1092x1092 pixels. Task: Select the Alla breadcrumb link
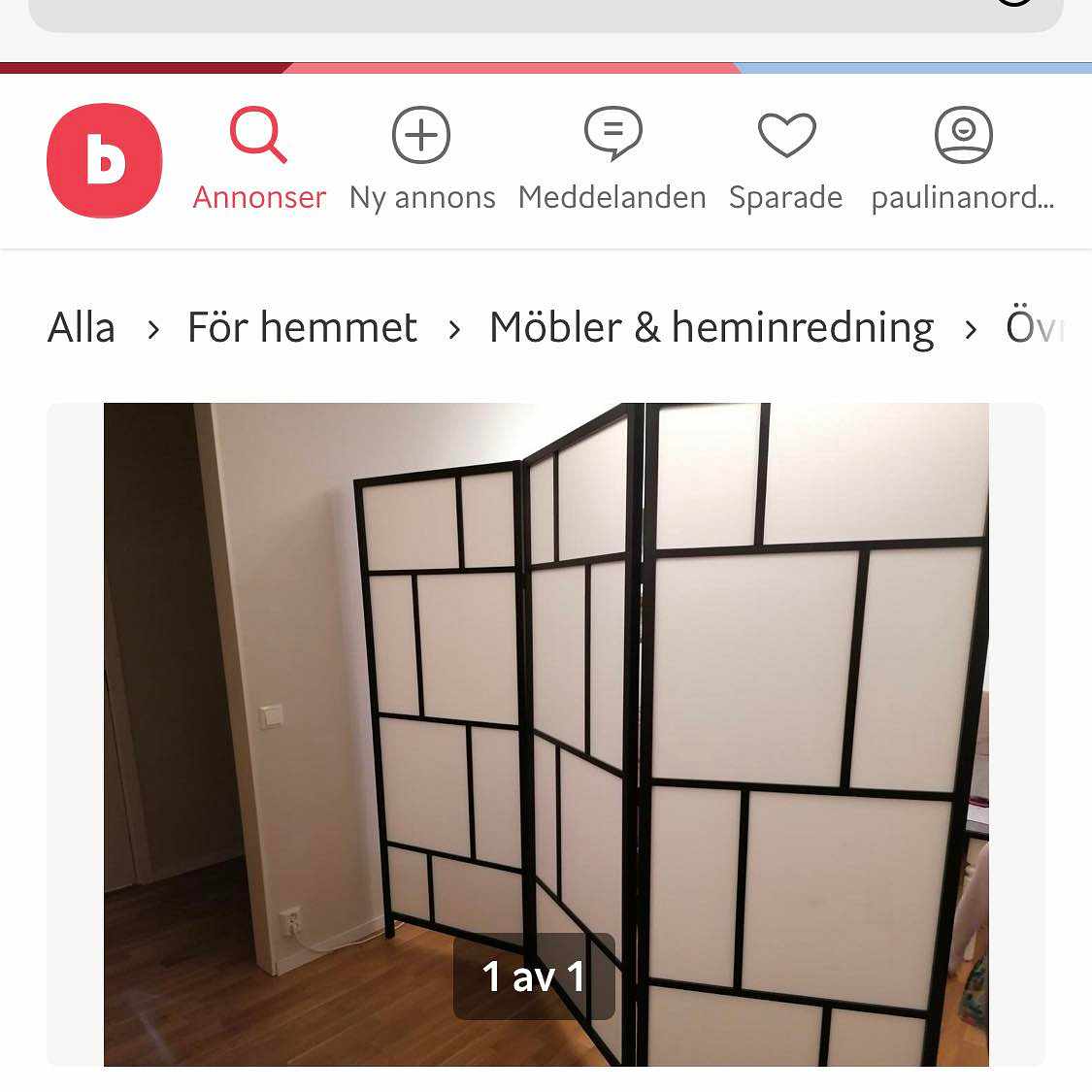(82, 328)
